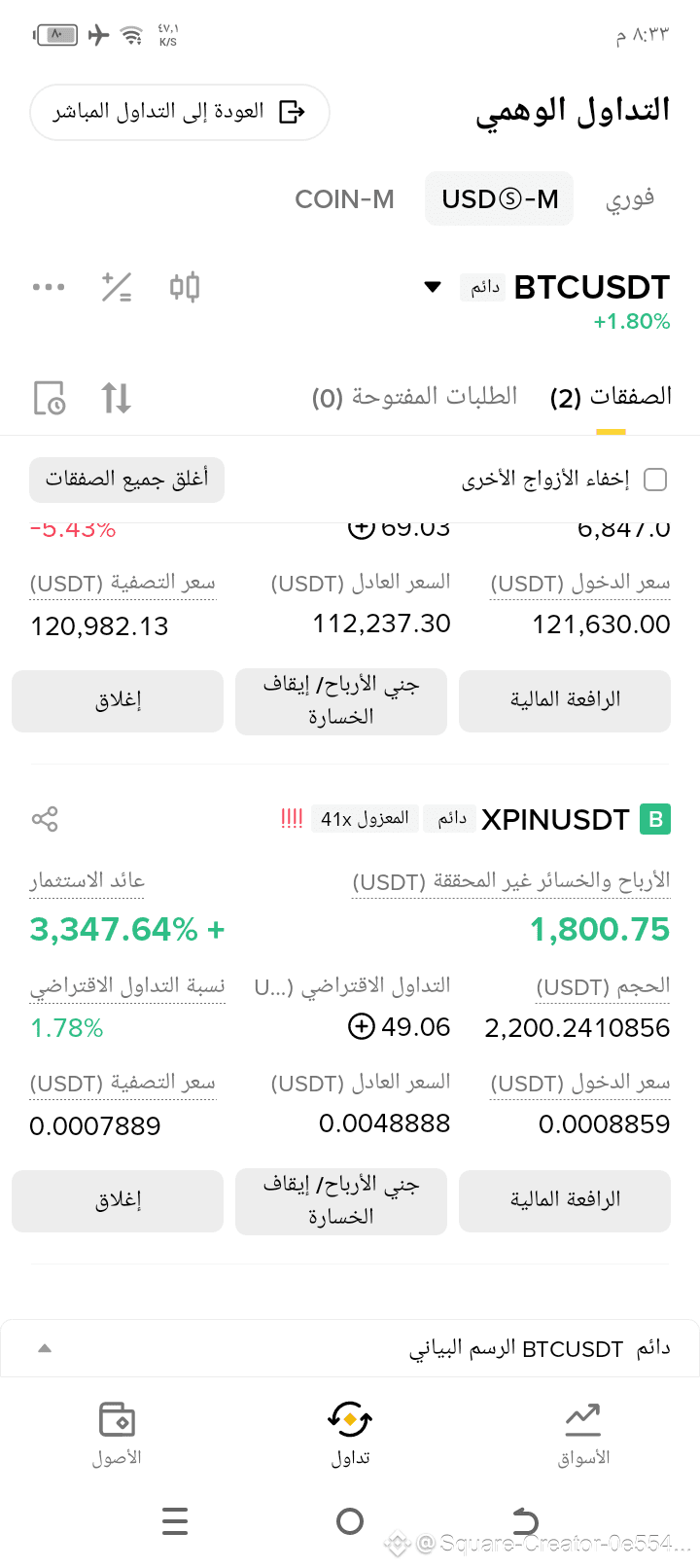Check the hide other pairs box

656,479
